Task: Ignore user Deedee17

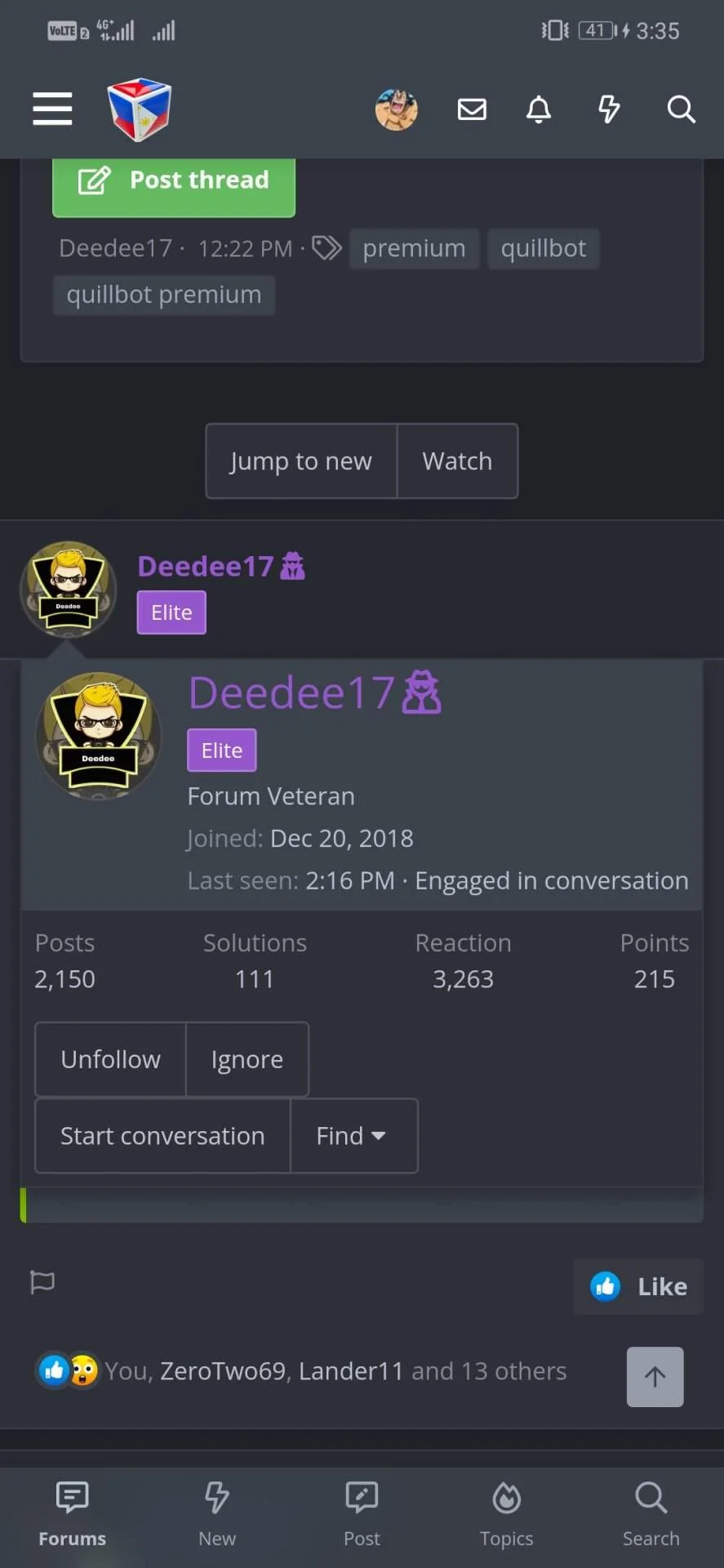Action: pos(247,1059)
